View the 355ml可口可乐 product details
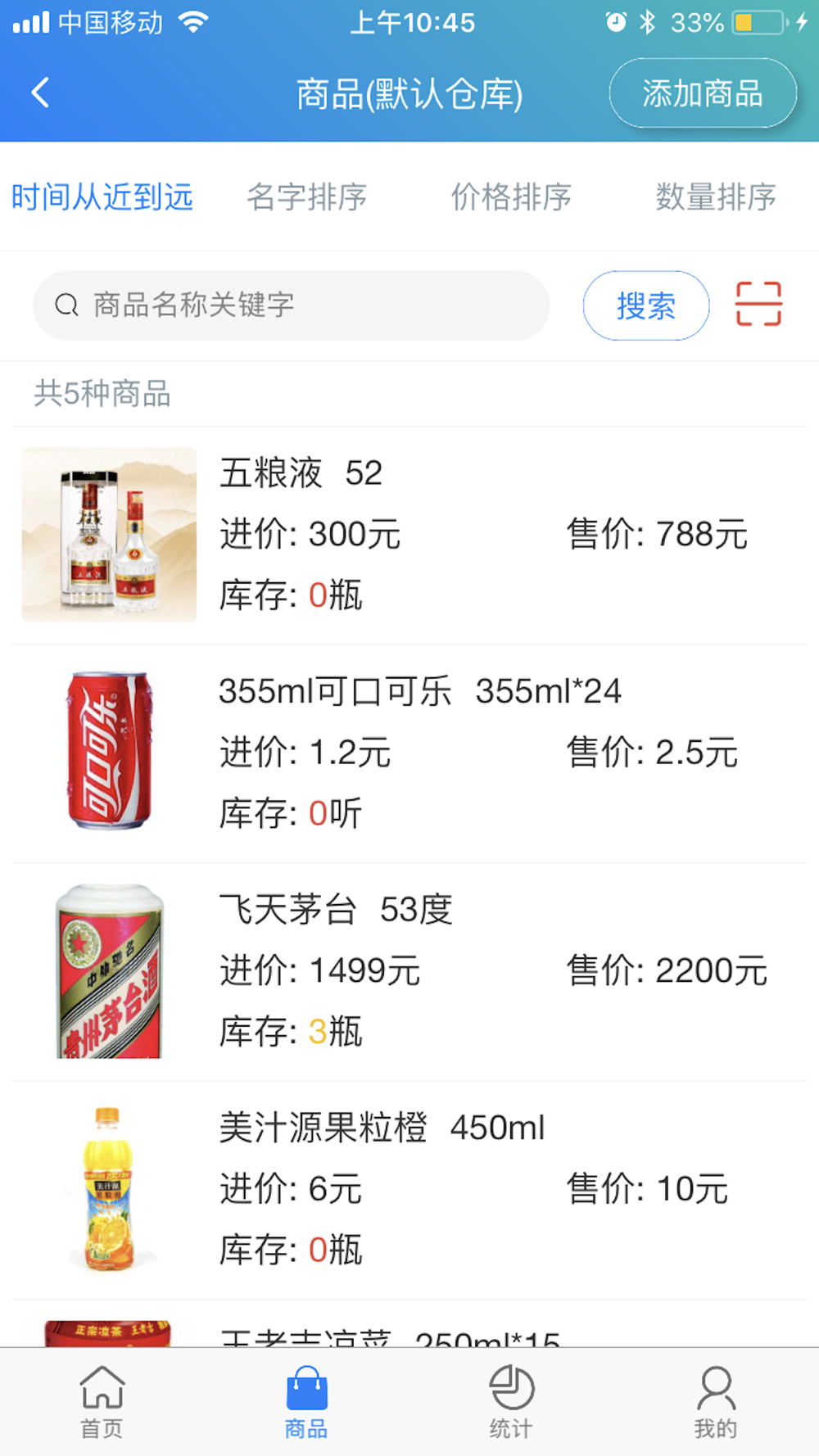 [x=409, y=753]
